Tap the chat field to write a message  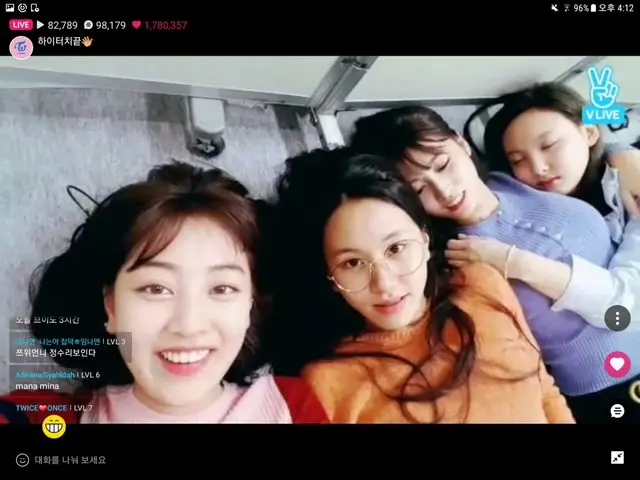[300, 459]
